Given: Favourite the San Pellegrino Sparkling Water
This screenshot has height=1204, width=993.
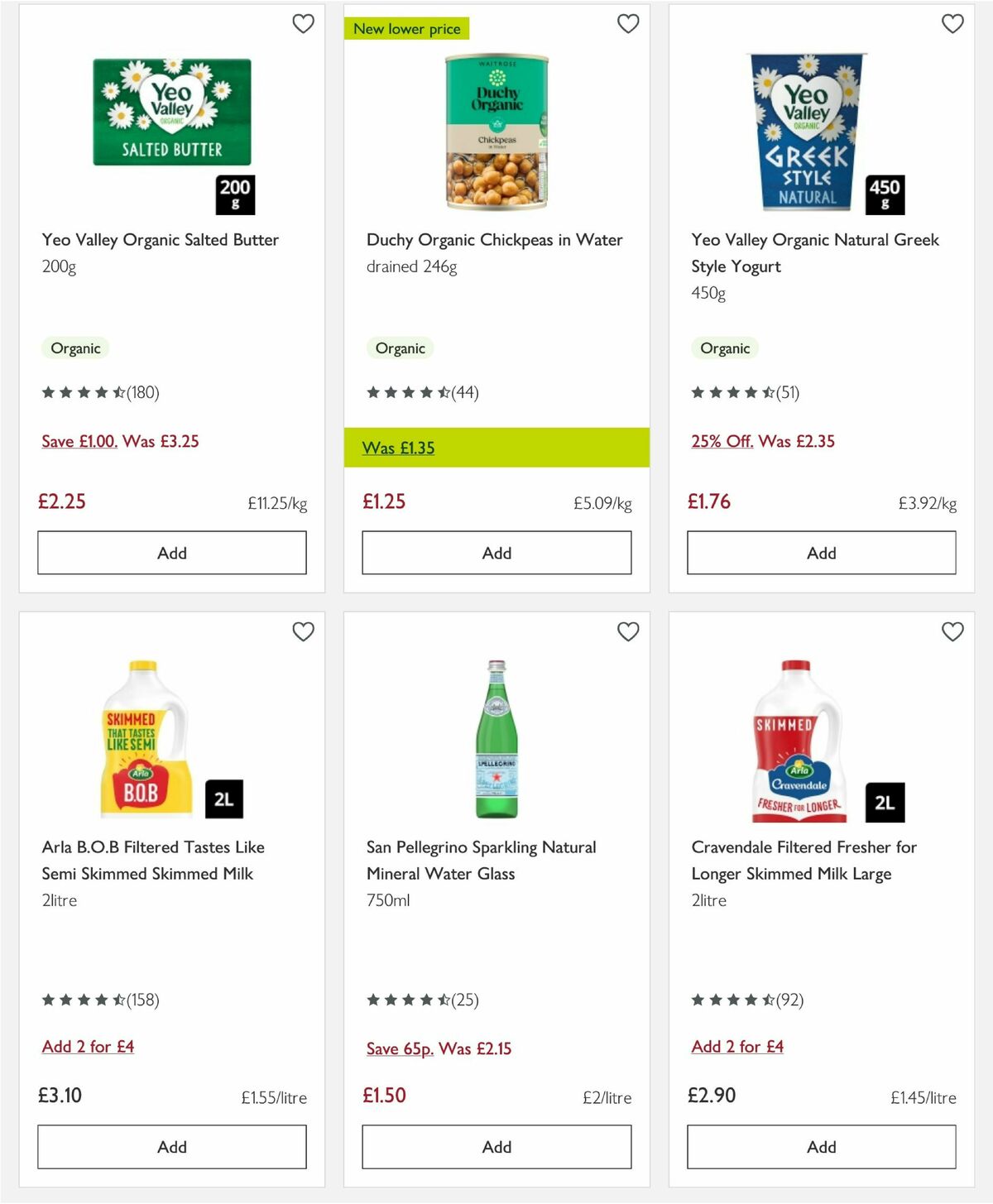Looking at the screenshot, I should 628,631.
